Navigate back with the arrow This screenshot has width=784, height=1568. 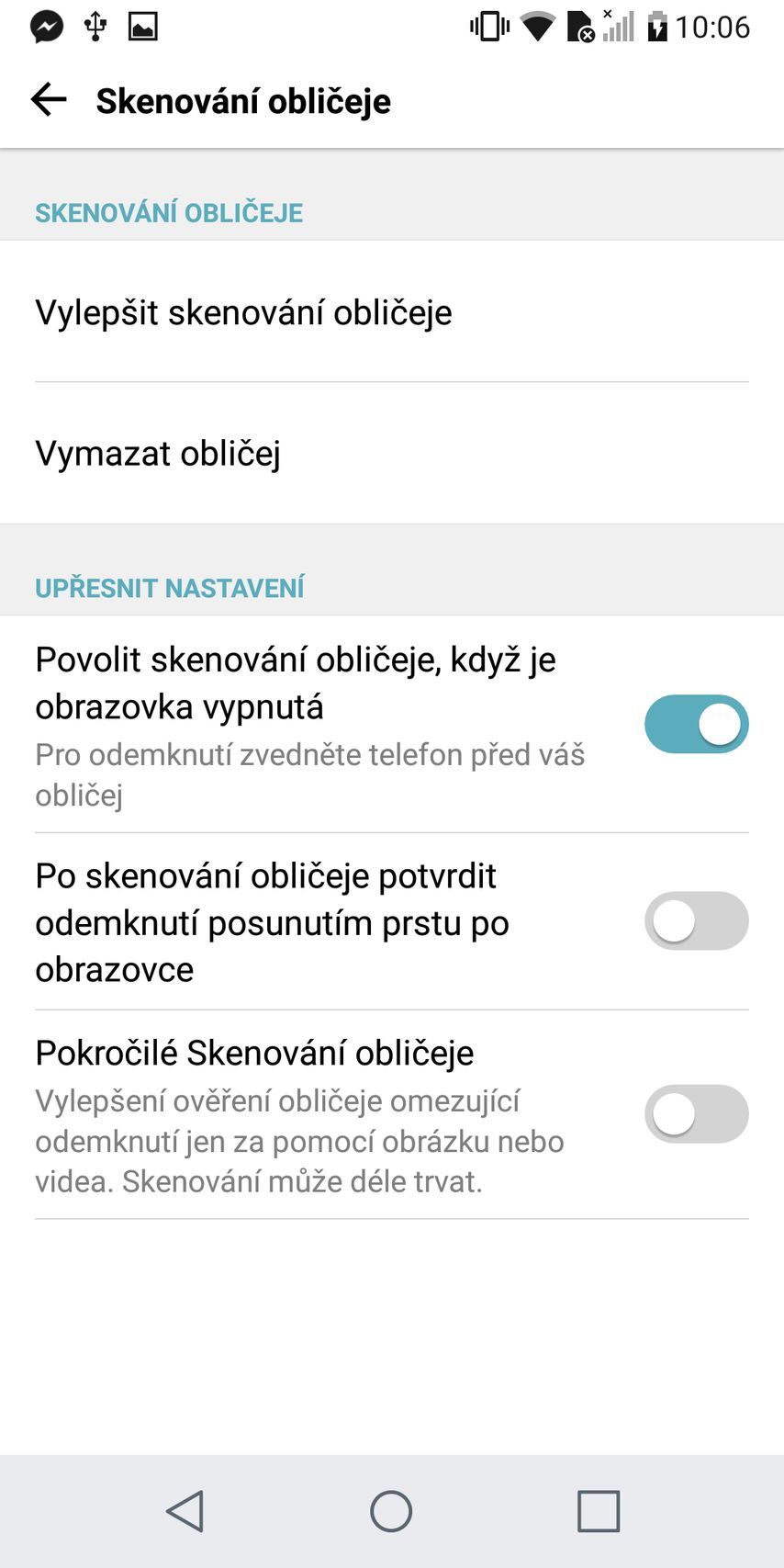[x=49, y=99]
